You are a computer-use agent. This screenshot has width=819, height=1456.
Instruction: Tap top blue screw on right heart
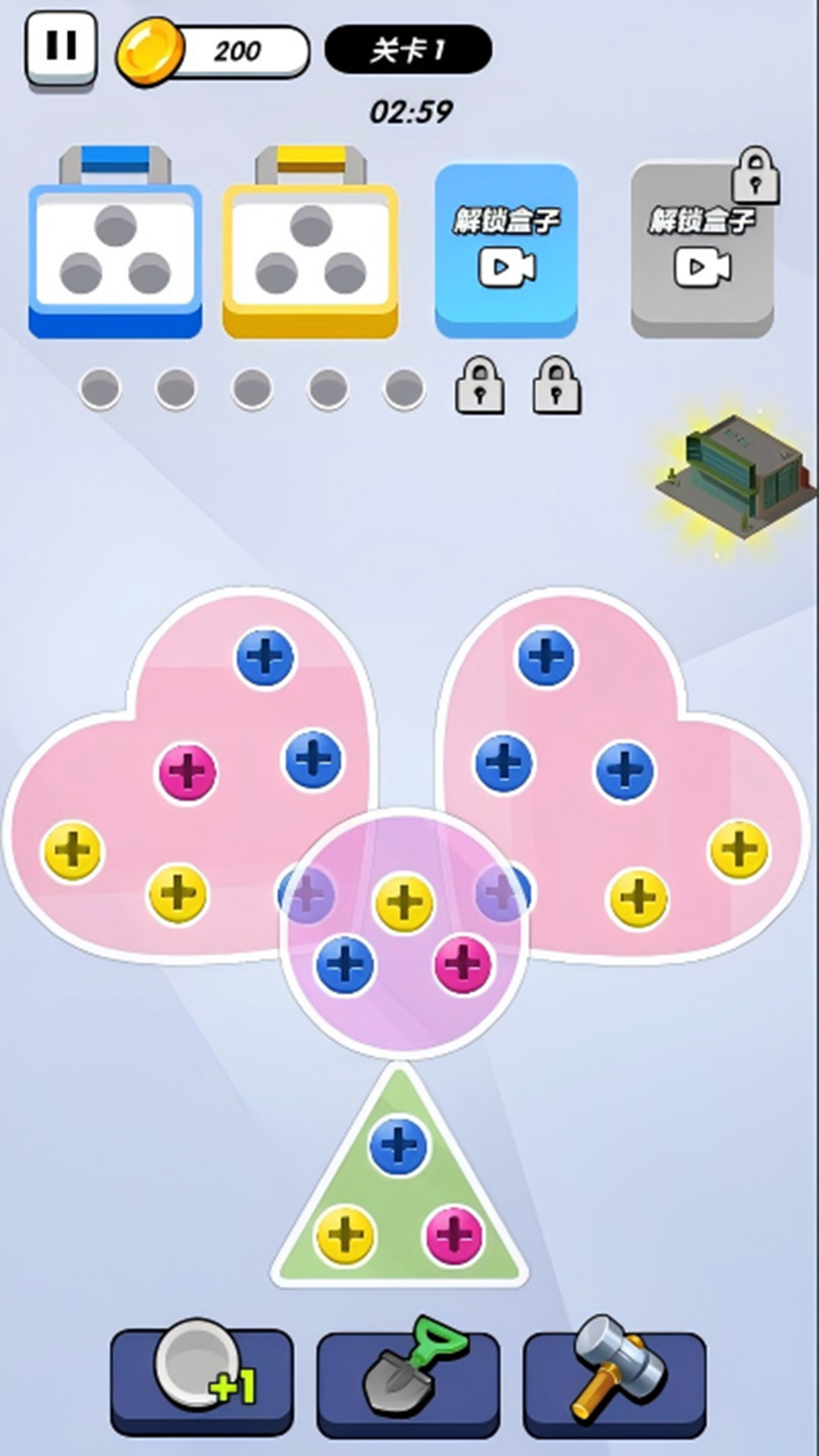[x=546, y=657]
